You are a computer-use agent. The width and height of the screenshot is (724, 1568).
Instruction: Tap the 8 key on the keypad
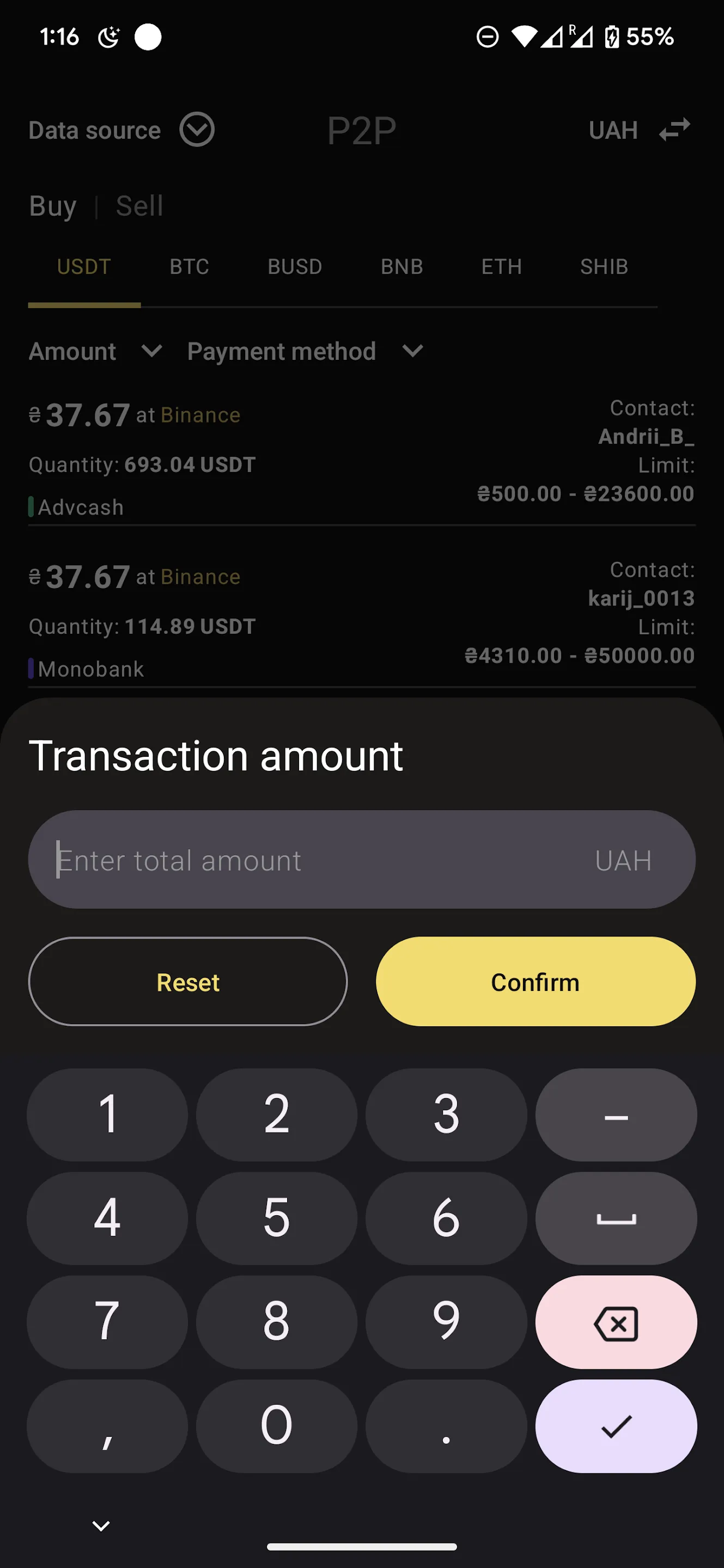(x=276, y=1322)
